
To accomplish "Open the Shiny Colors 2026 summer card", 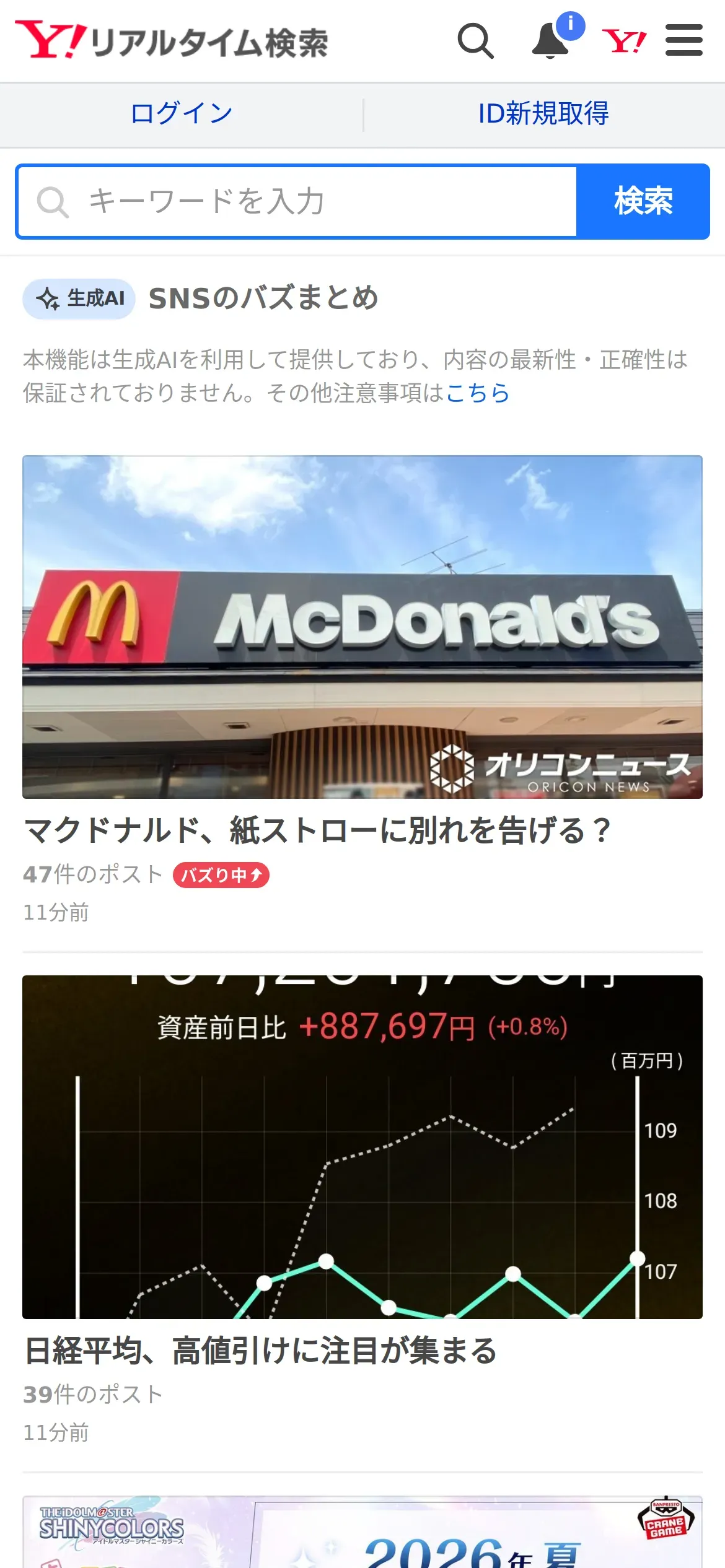I will (362, 1531).
